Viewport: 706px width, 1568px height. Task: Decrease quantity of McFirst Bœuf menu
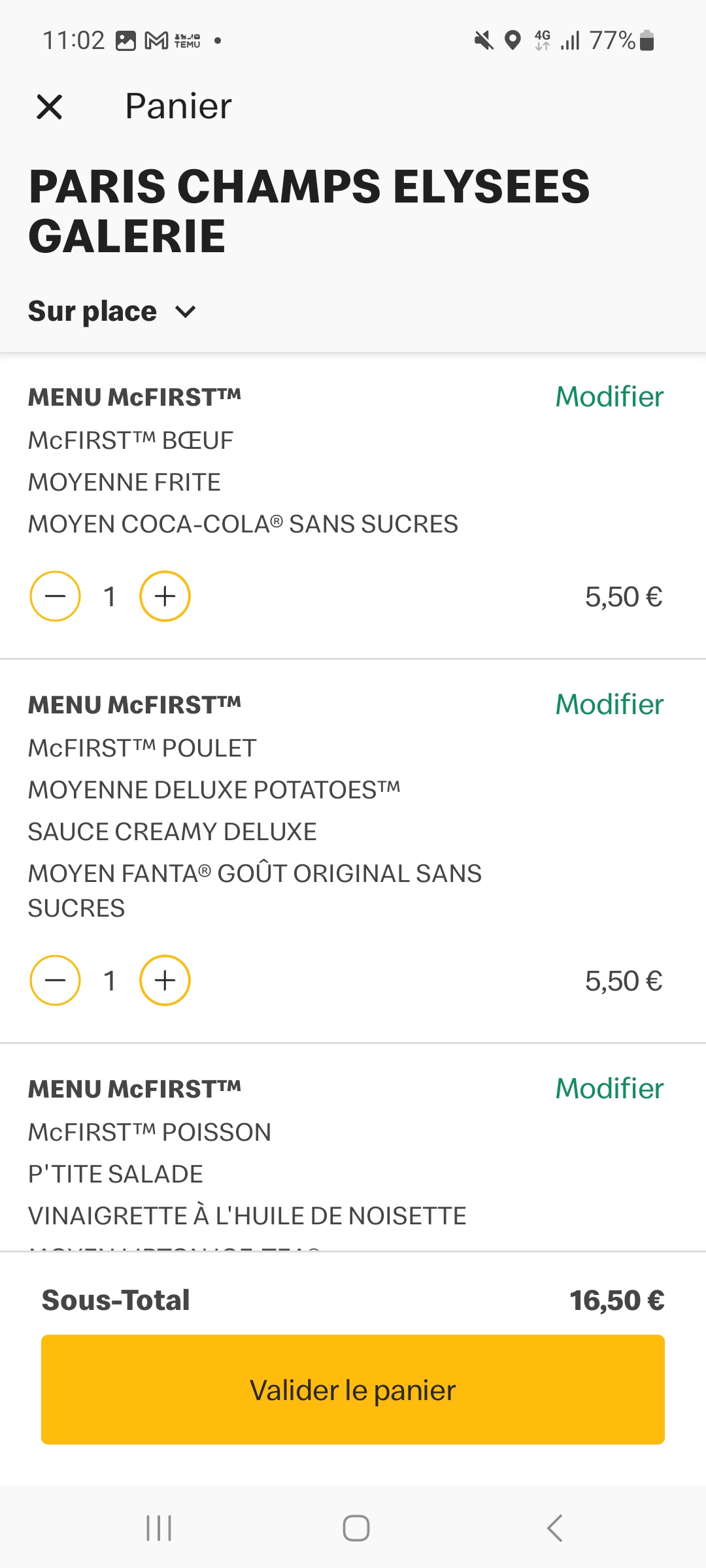pyautogui.click(x=56, y=596)
